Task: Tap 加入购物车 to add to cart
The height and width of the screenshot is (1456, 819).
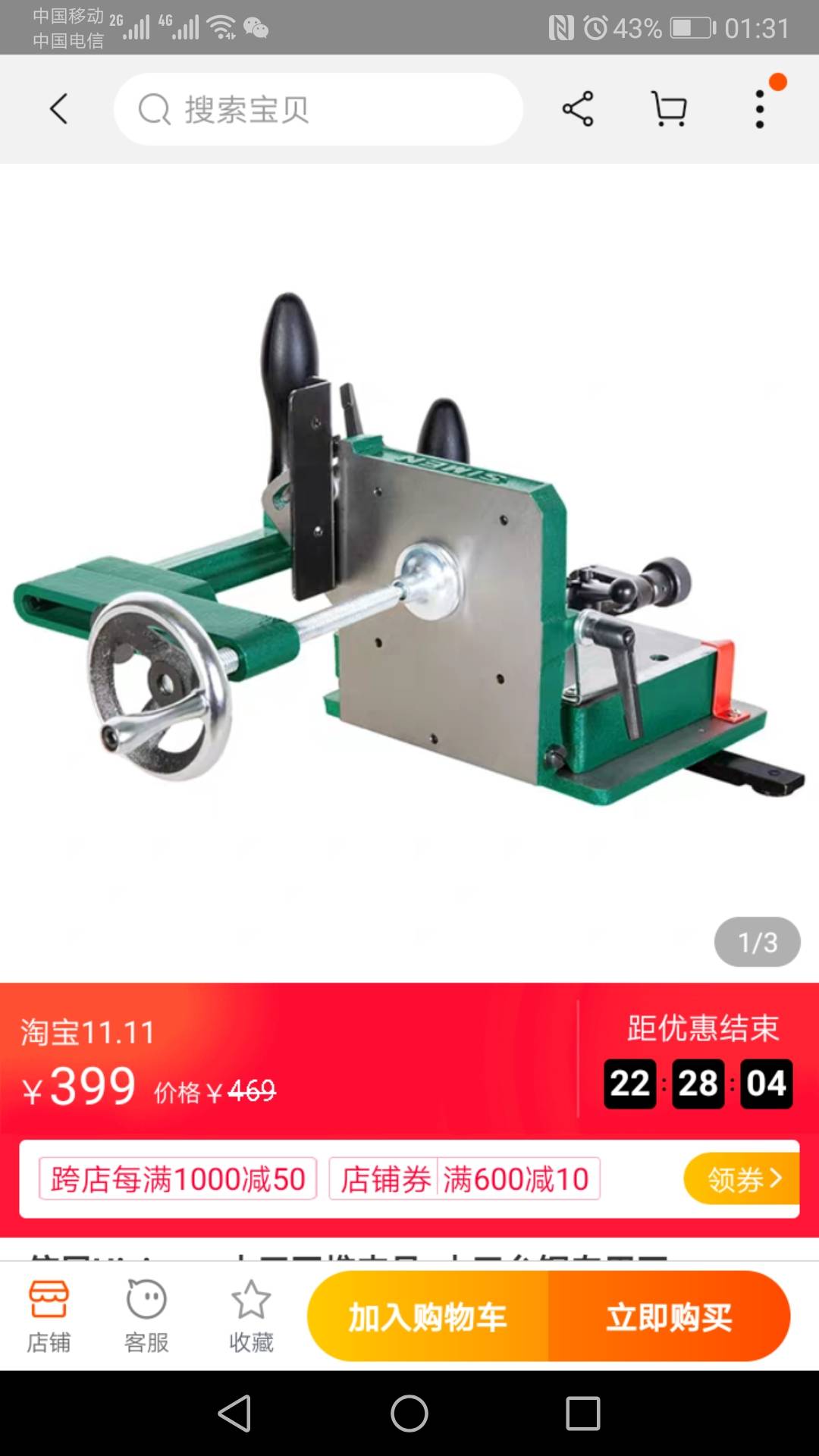Action: [x=428, y=1316]
